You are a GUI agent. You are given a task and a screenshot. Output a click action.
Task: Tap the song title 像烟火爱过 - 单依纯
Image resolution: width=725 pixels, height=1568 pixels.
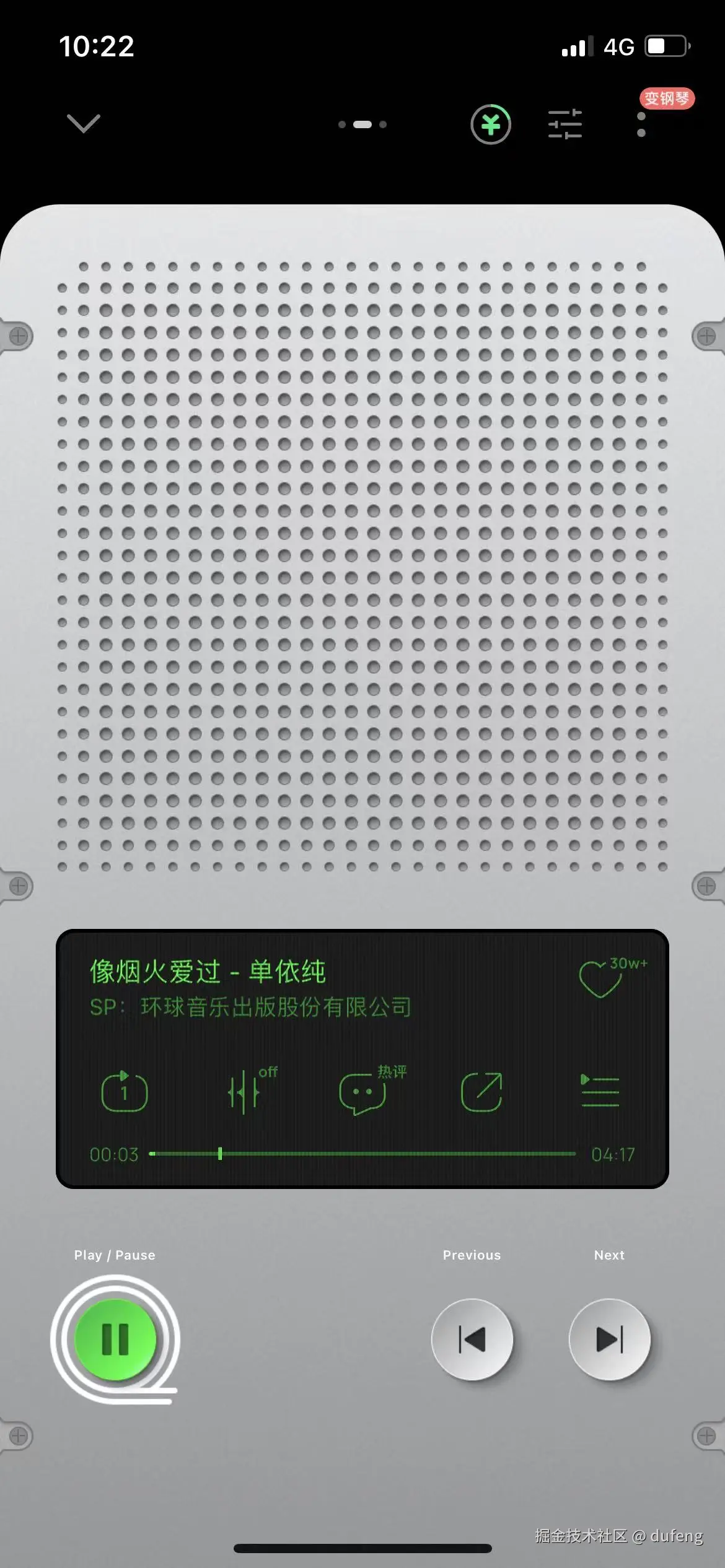pyautogui.click(x=208, y=970)
